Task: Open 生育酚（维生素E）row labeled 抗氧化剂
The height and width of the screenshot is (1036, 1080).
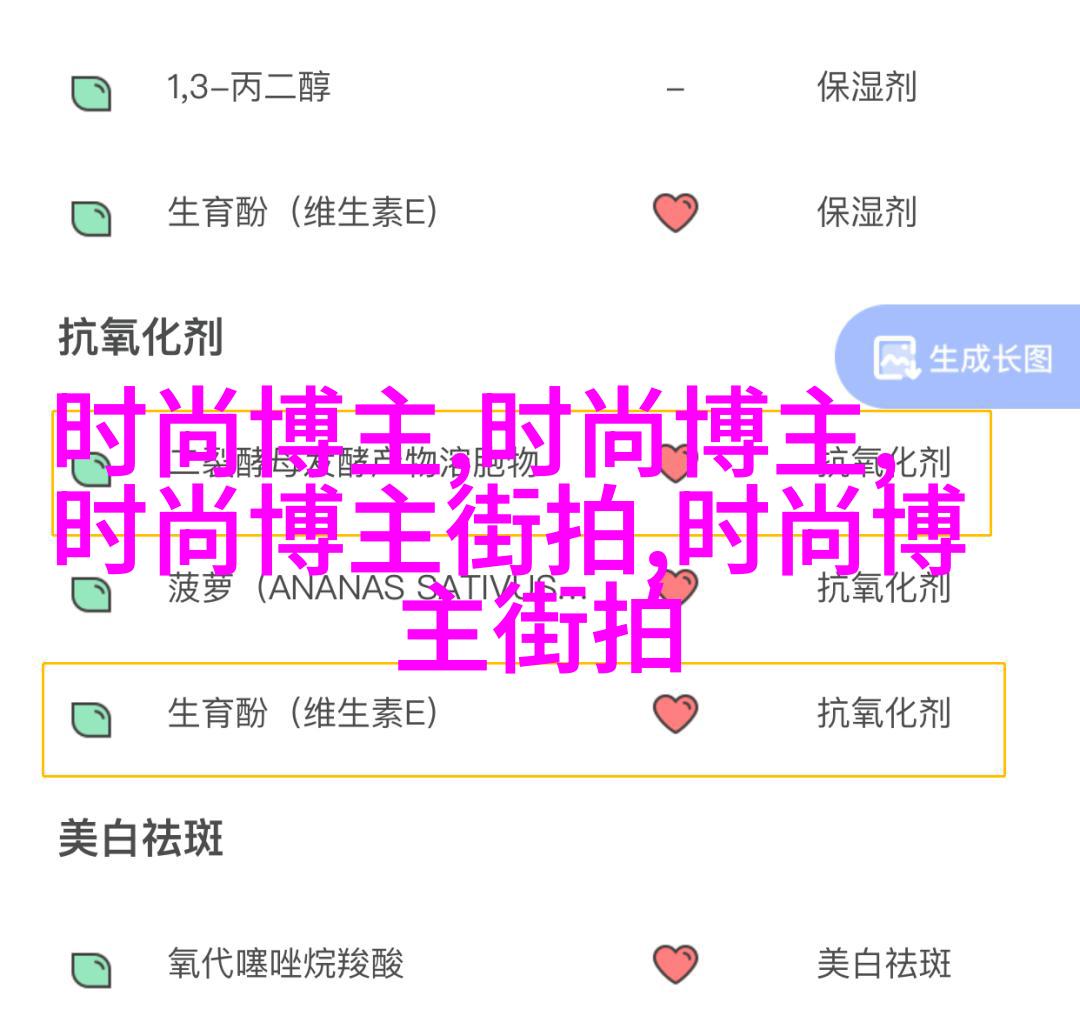Action: point(303,714)
